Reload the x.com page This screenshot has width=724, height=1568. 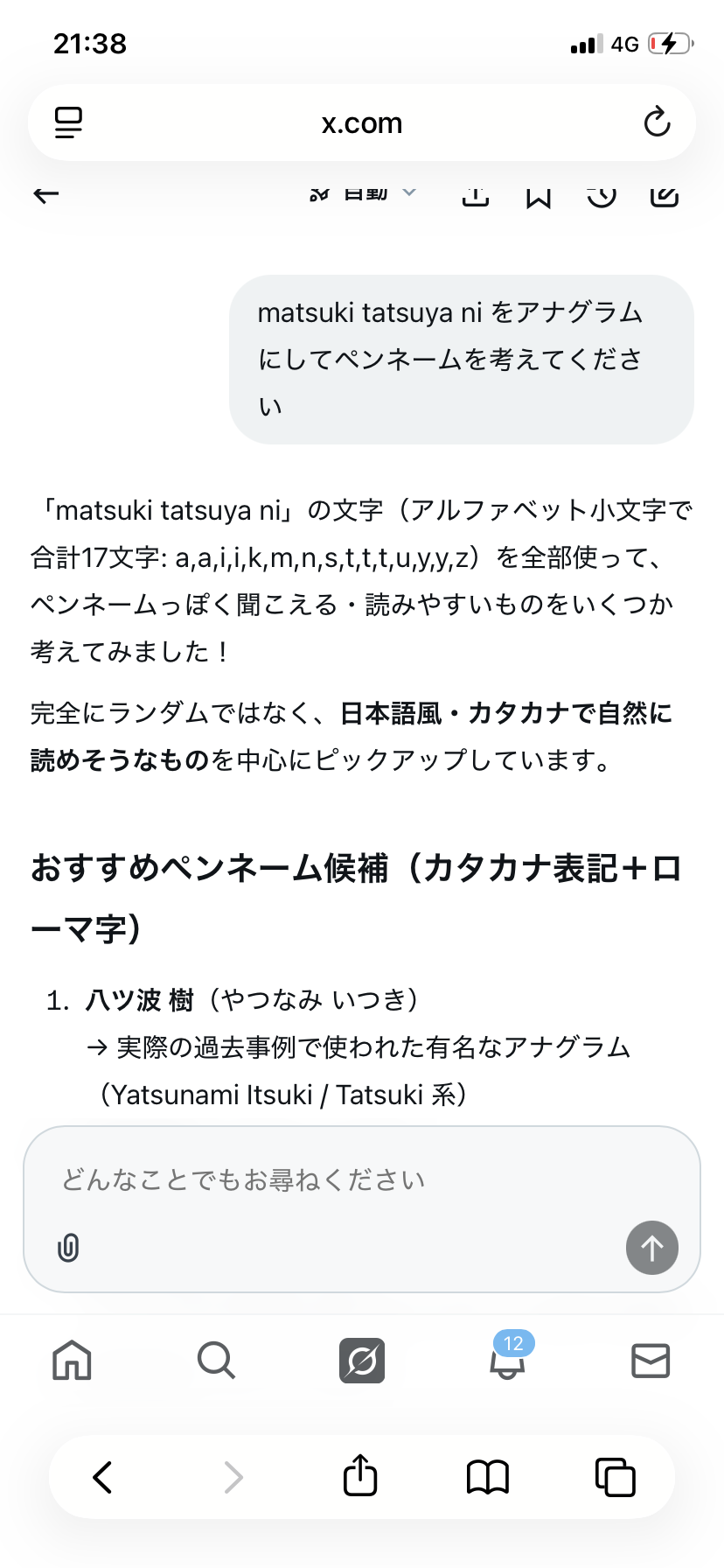pyautogui.click(x=657, y=122)
